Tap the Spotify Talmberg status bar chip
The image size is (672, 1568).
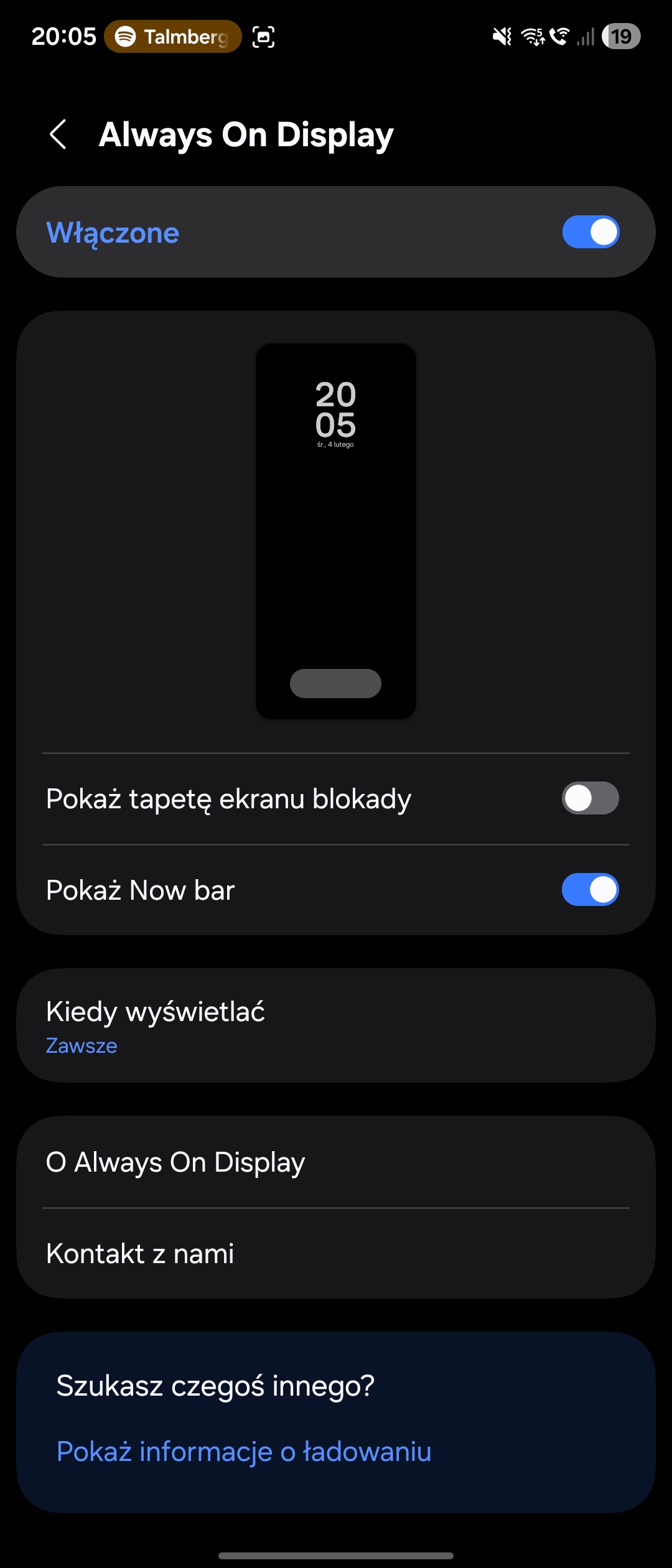[x=173, y=37]
